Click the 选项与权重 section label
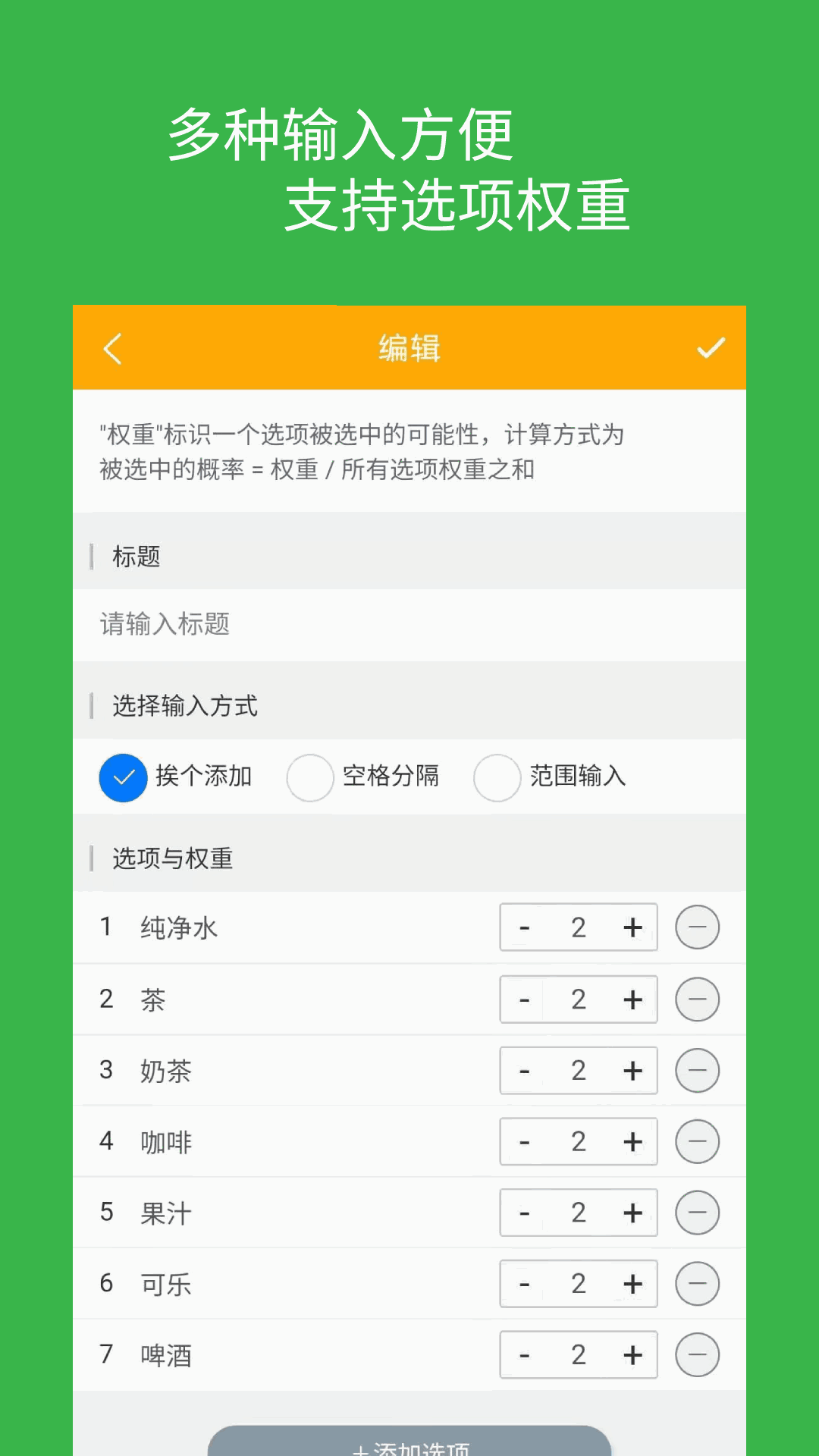The width and height of the screenshot is (819, 1456). point(171,858)
